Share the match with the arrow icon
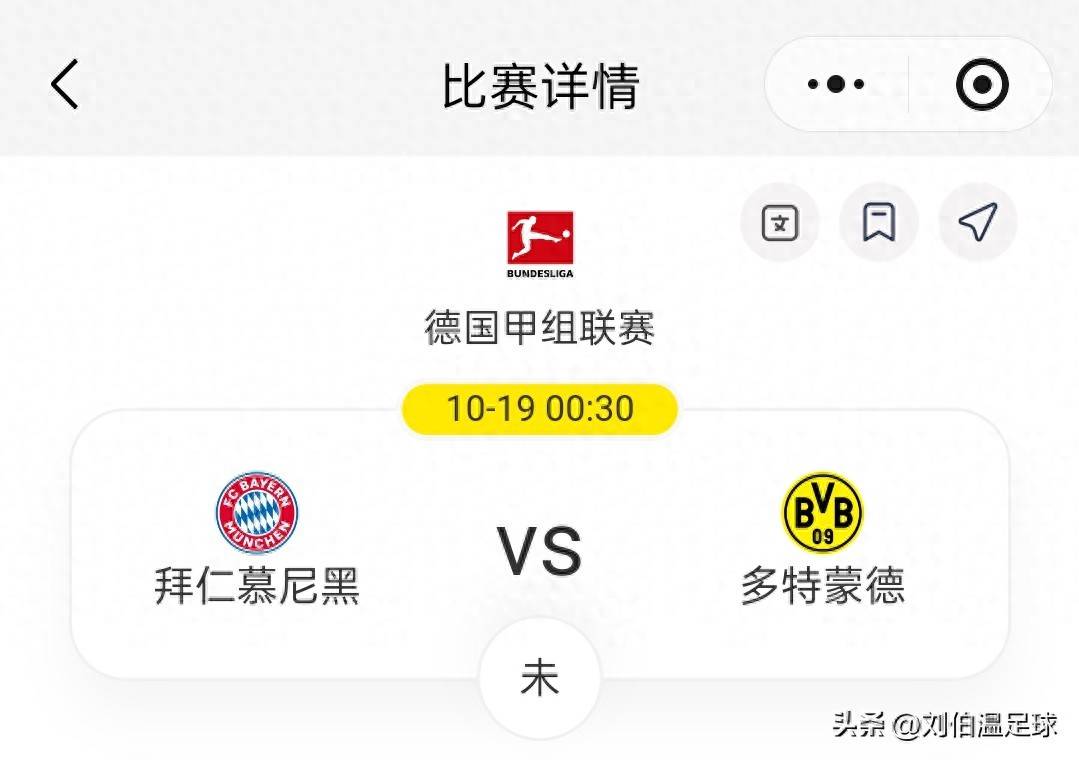The width and height of the screenshot is (1079, 760). coord(977,222)
